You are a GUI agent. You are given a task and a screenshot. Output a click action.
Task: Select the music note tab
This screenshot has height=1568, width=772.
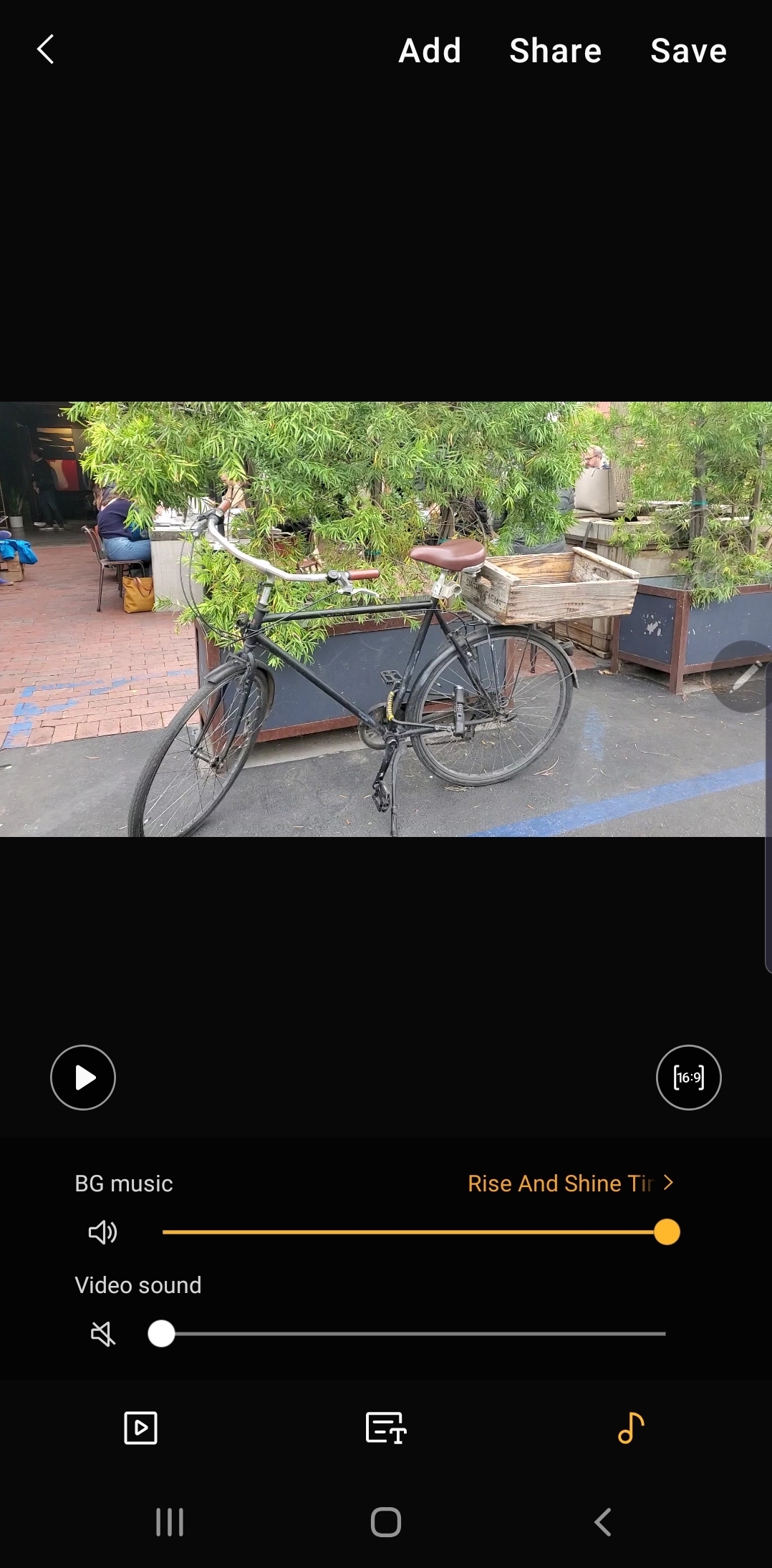pos(631,1428)
